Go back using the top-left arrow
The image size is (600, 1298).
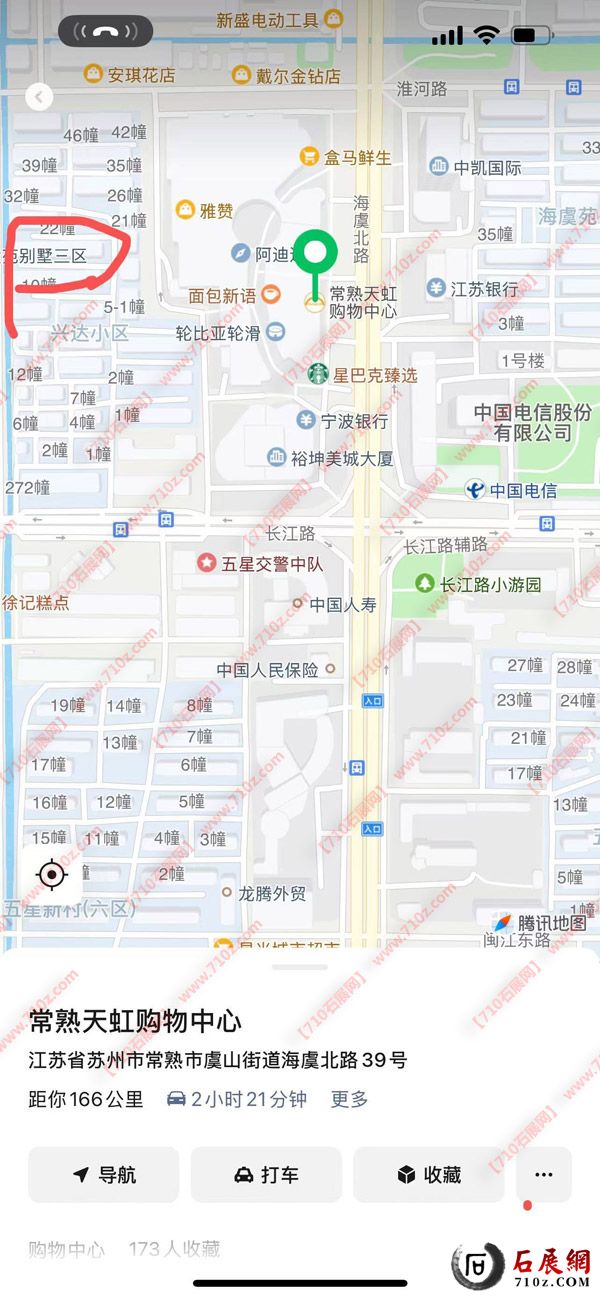(39, 97)
